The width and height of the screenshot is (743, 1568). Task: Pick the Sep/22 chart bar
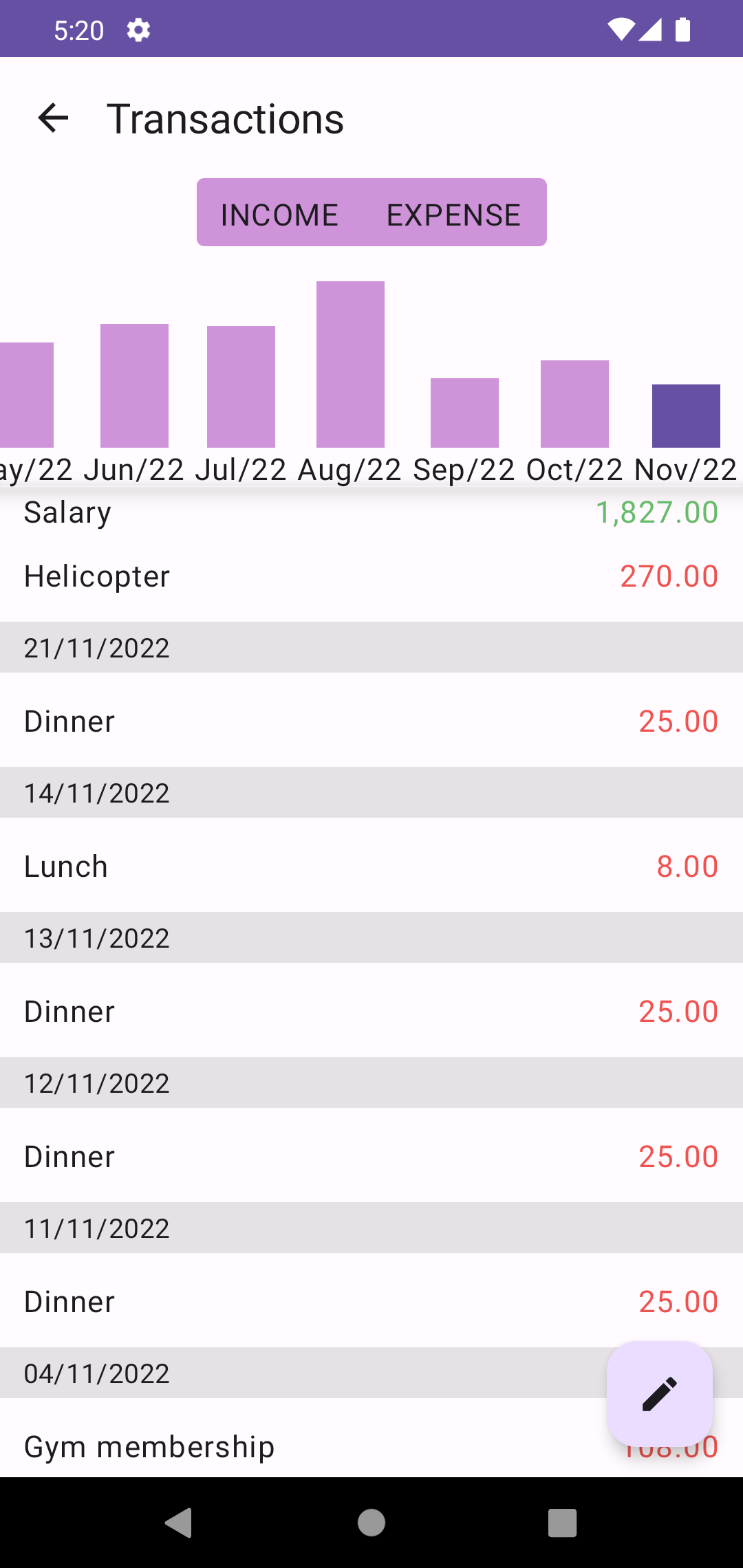464,413
